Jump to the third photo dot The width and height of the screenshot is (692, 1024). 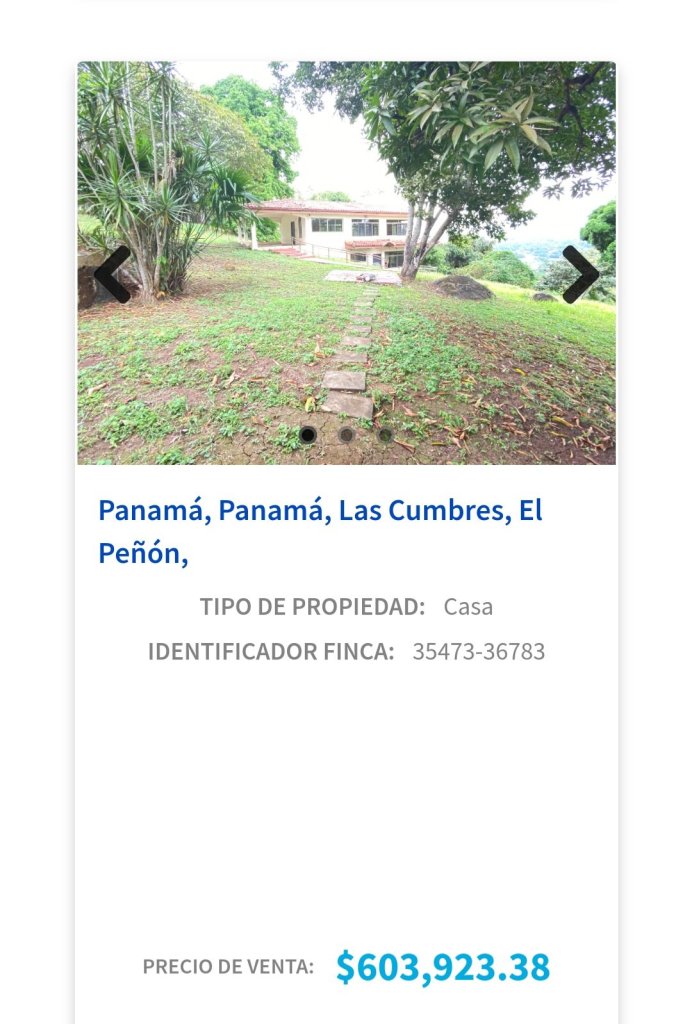pos(385,435)
